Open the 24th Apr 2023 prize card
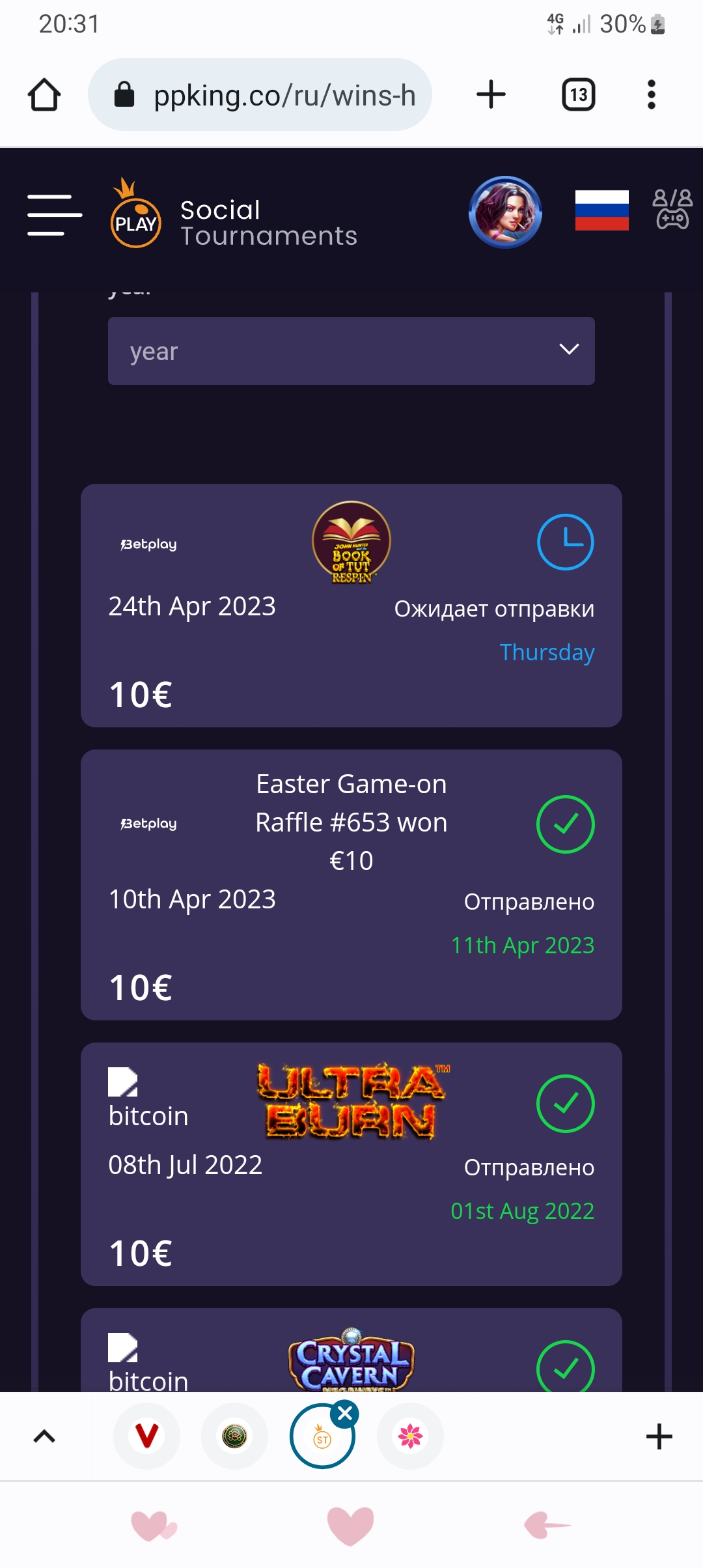 [351, 606]
